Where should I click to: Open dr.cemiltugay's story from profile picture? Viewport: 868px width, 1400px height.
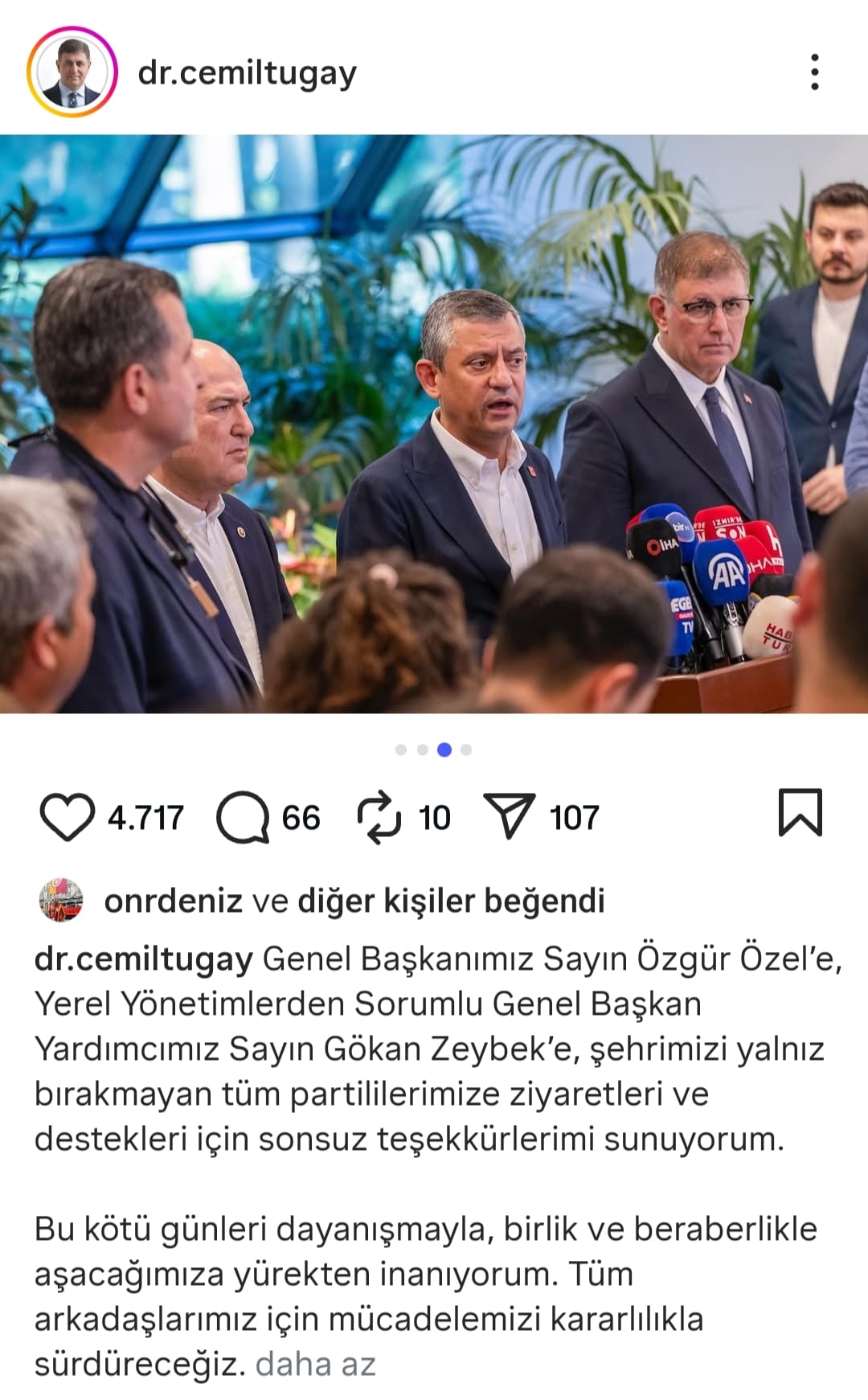(72, 72)
